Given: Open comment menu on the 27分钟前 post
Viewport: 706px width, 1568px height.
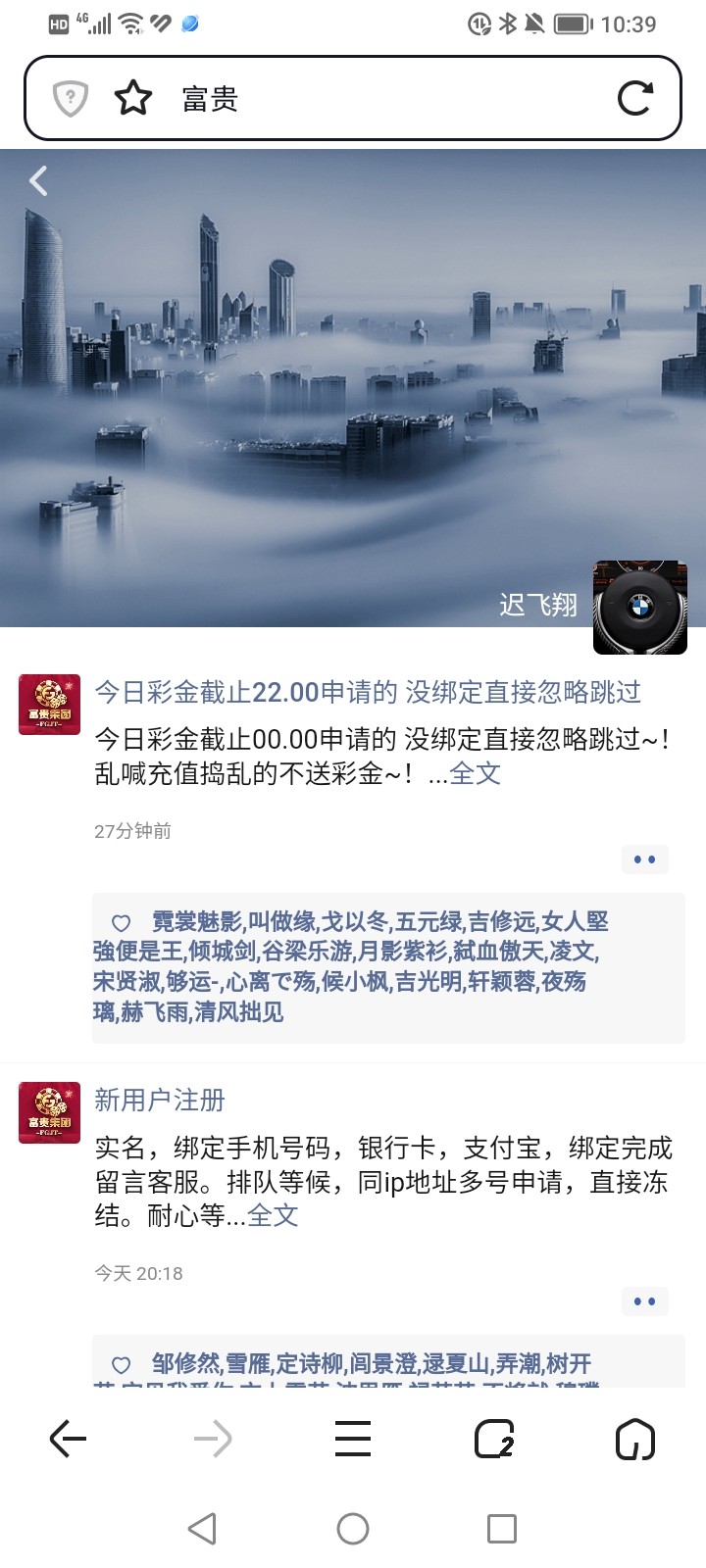Looking at the screenshot, I should click(x=644, y=859).
